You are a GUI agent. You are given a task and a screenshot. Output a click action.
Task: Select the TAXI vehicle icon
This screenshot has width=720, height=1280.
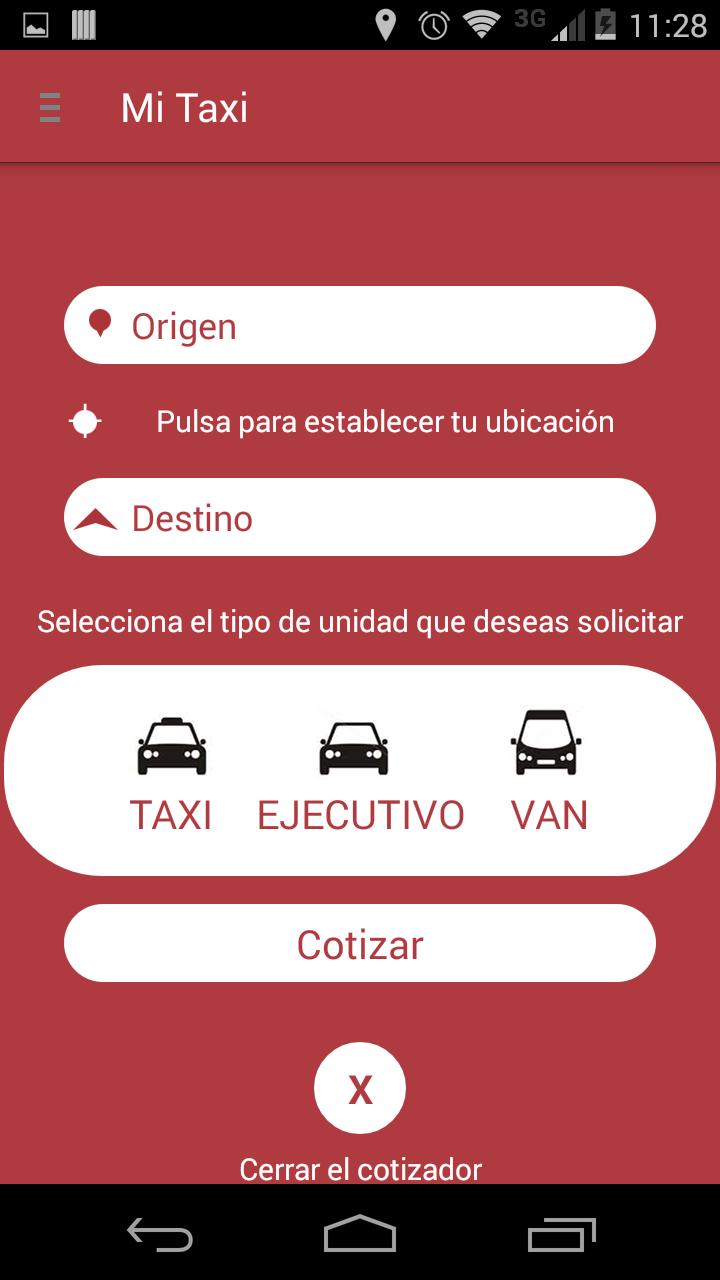tap(171, 744)
